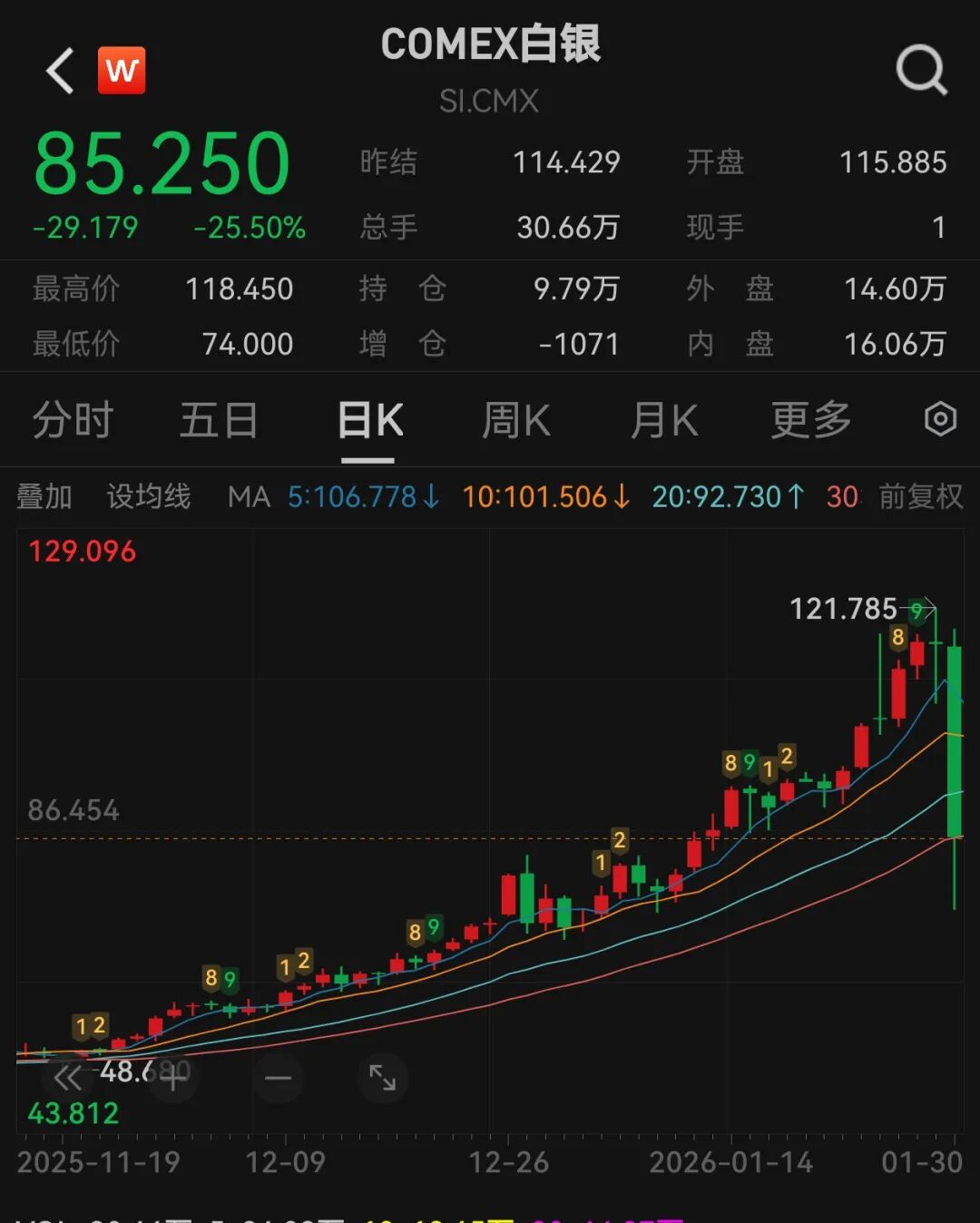Open 设均线 moving average settings
The height and width of the screenshot is (1223, 980).
(149, 497)
